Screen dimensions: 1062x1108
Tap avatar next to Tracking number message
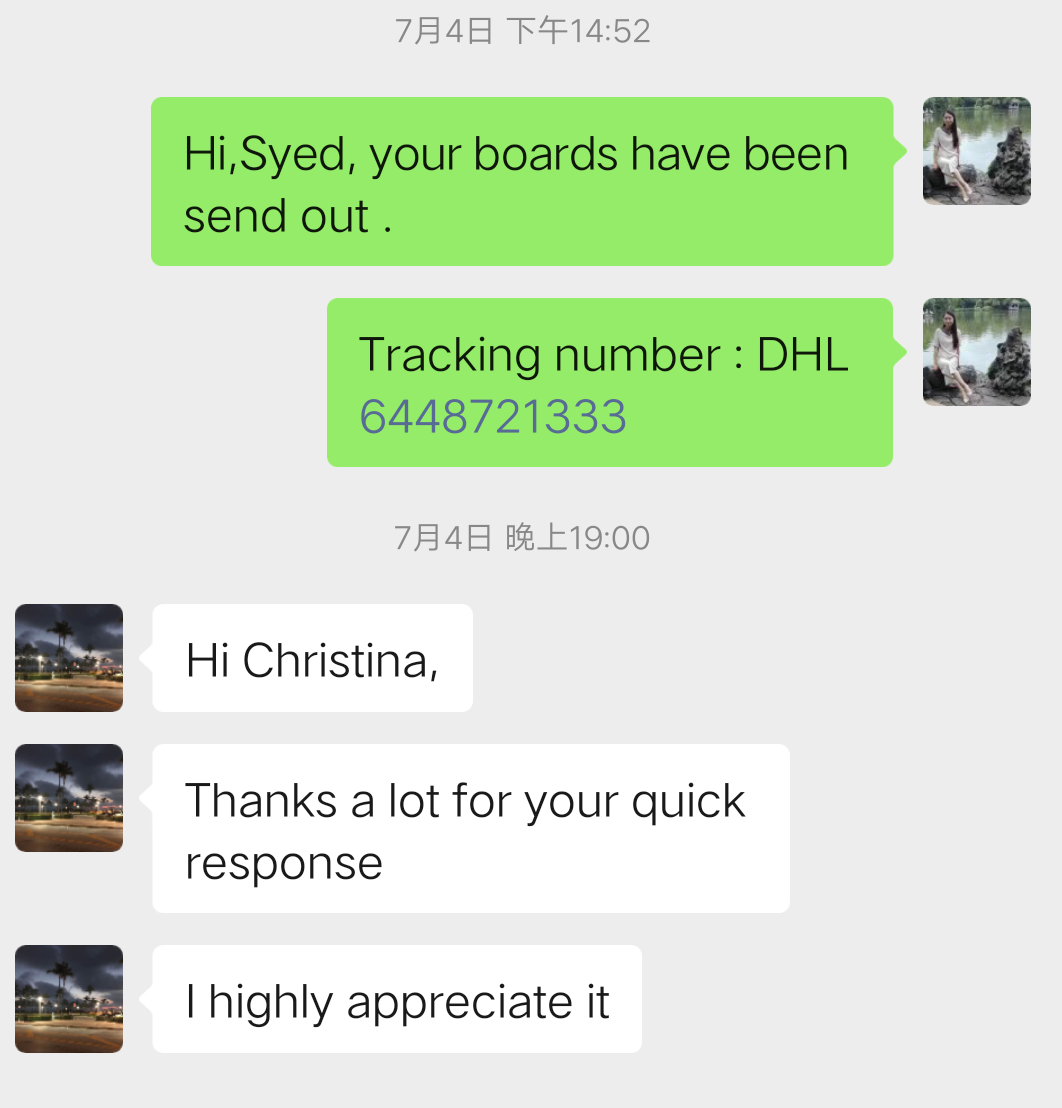976,352
